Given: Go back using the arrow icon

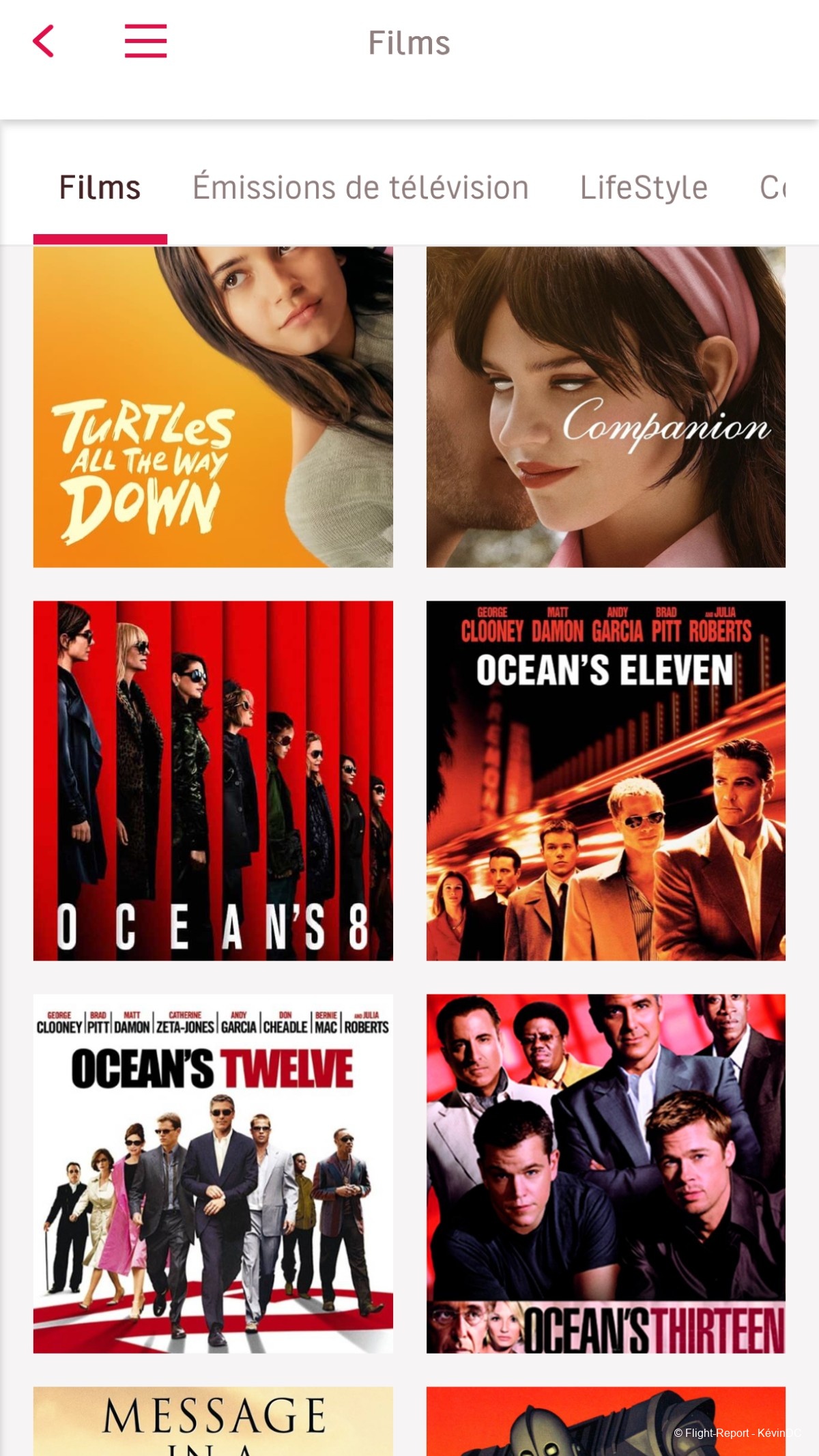Looking at the screenshot, I should (x=44, y=42).
